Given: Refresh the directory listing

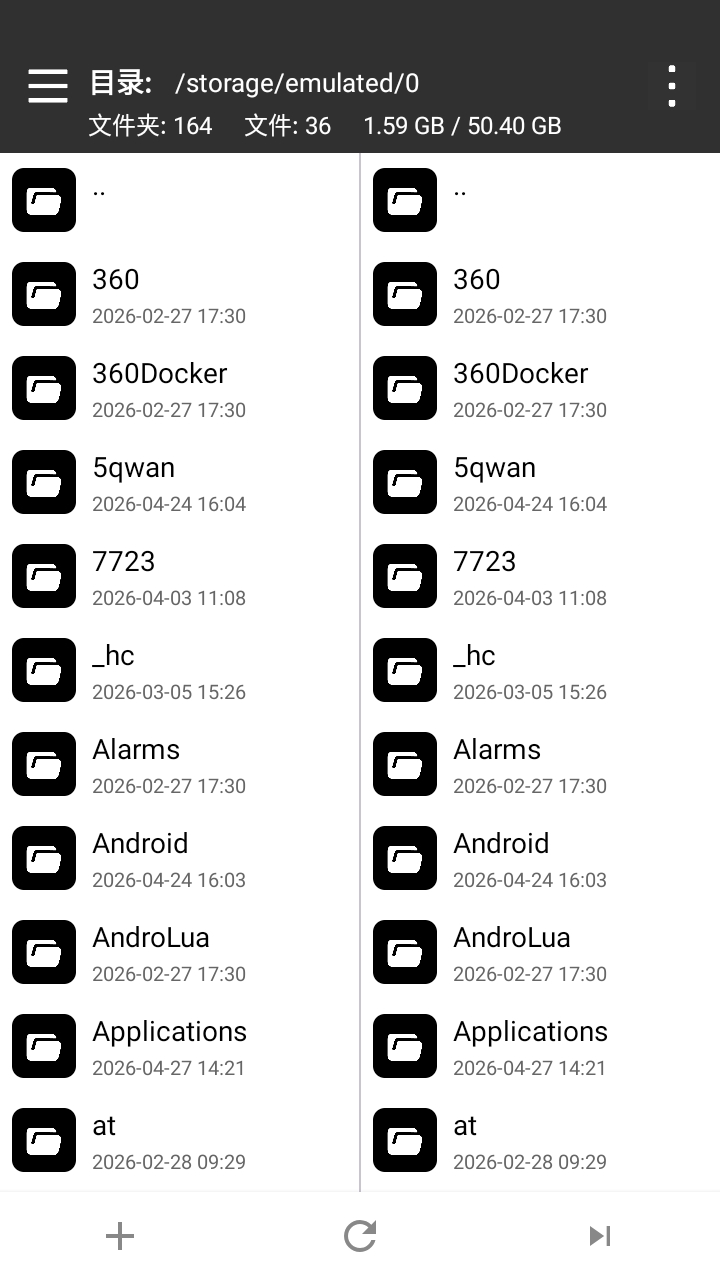Looking at the screenshot, I should (x=360, y=1236).
